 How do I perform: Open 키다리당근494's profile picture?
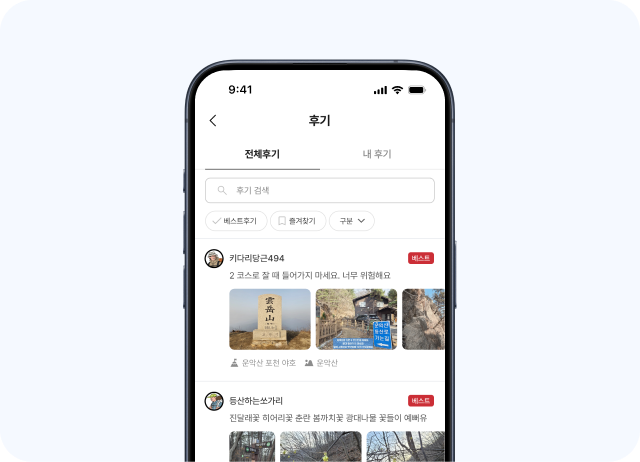click(214, 258)
